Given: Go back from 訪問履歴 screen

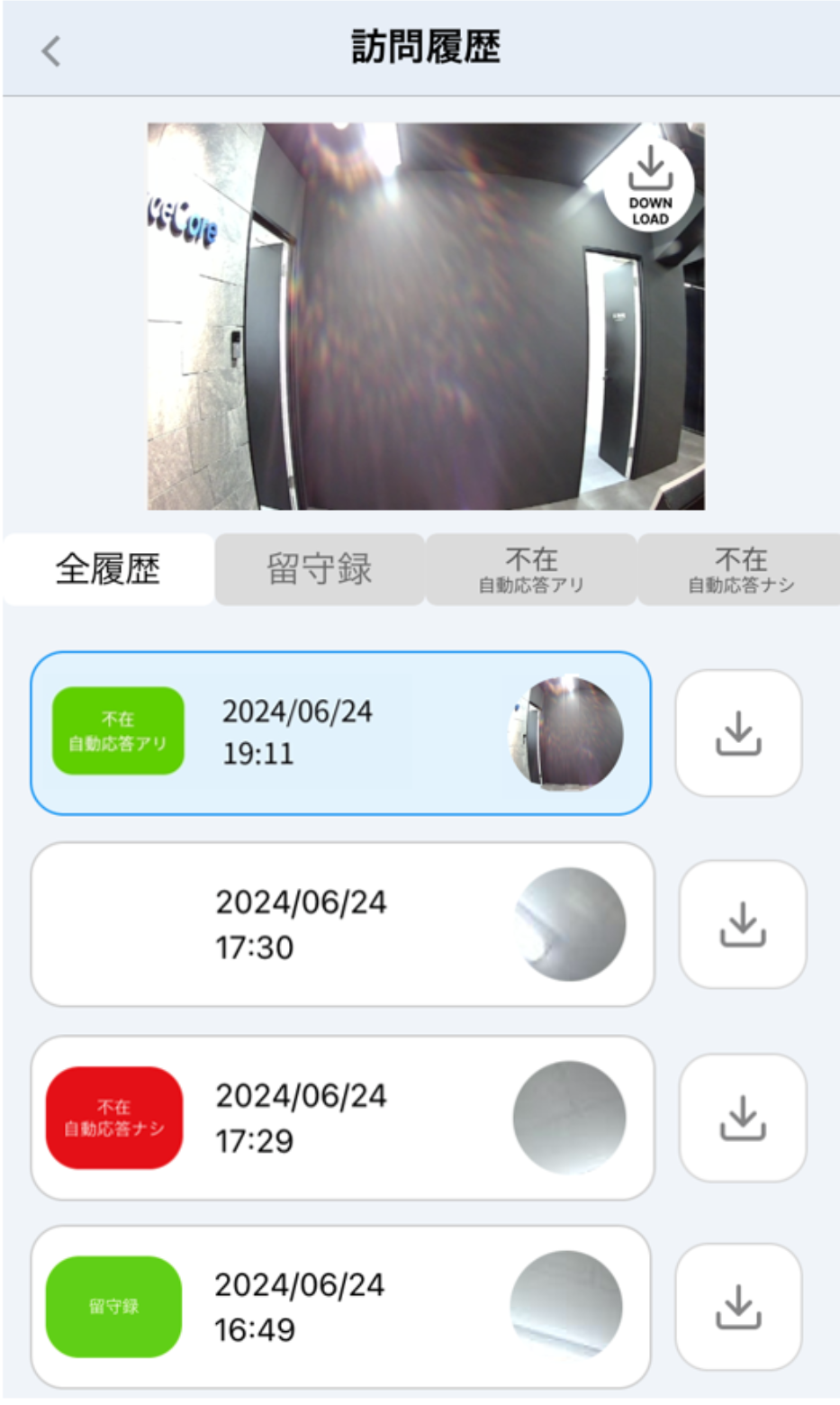Looking at the screenshot, I should (x=51, y=50).
